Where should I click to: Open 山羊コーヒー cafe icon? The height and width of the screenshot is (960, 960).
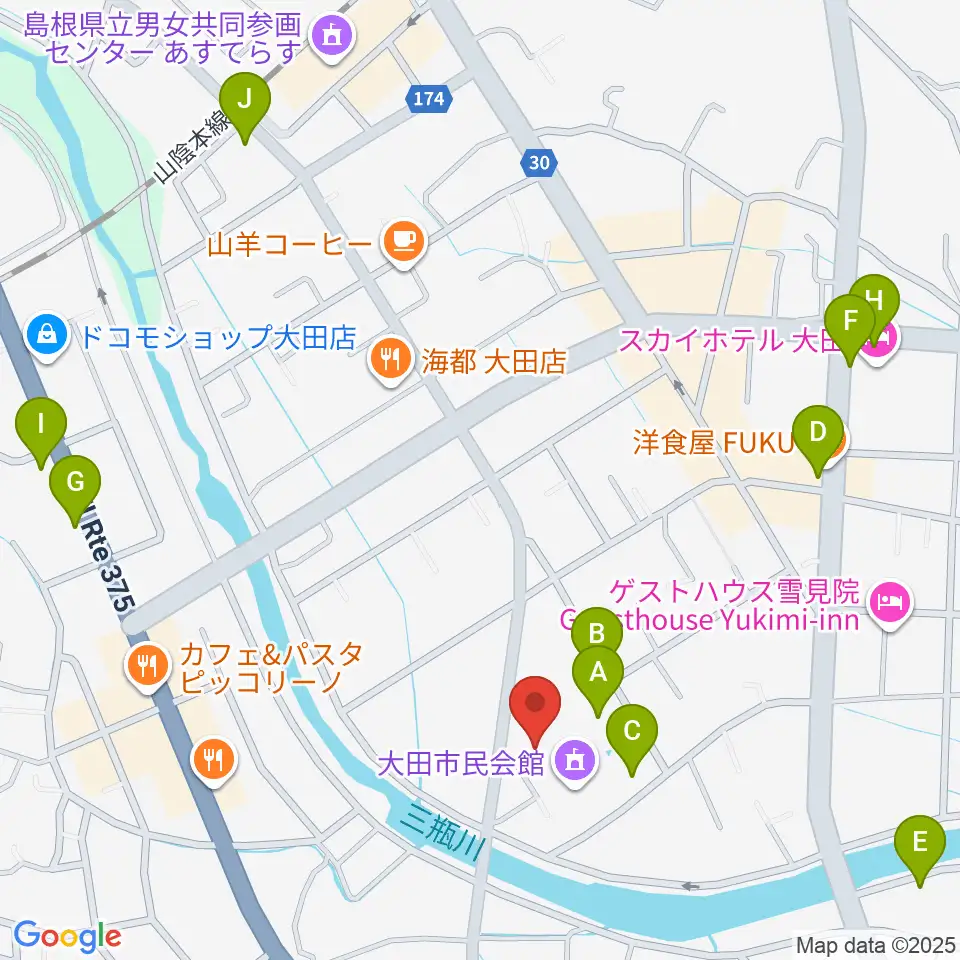[x=403, y=243]
